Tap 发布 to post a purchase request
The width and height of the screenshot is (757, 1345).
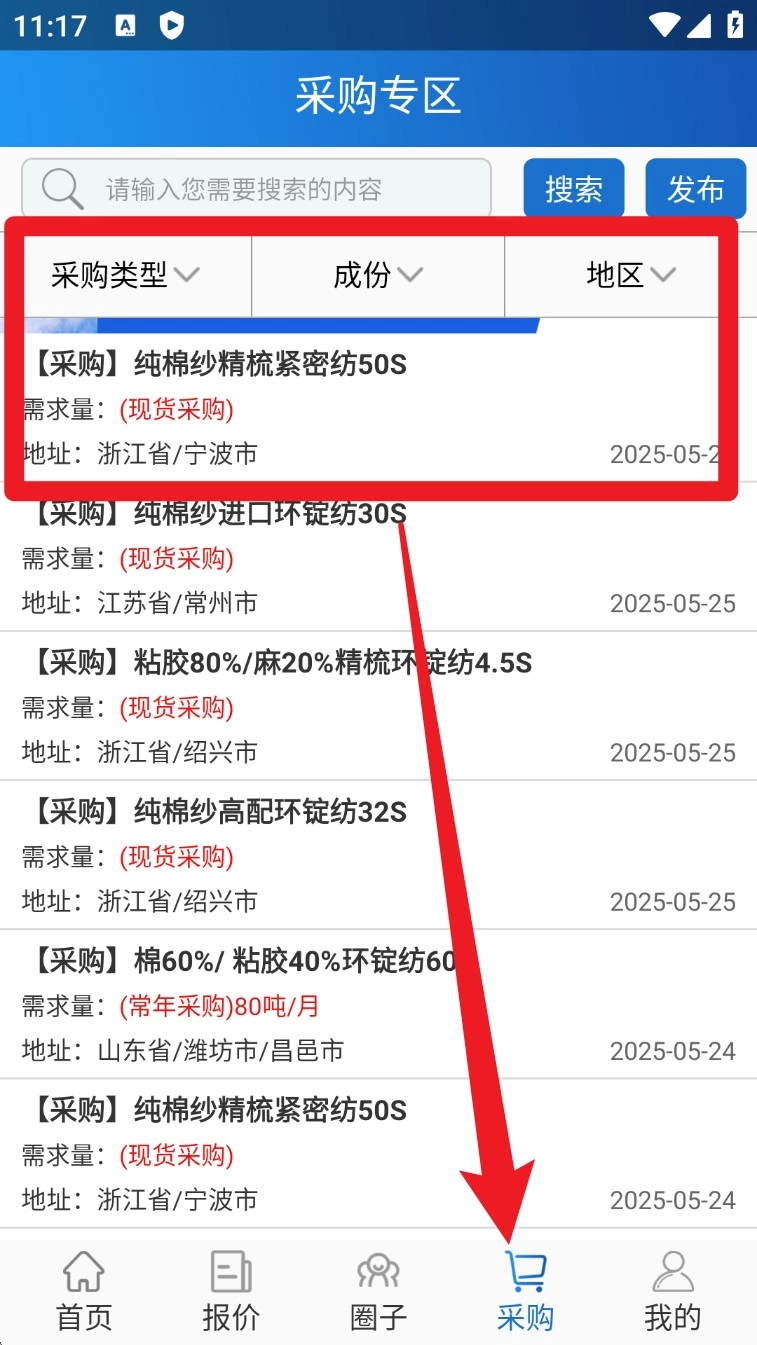tap(695, 188)
